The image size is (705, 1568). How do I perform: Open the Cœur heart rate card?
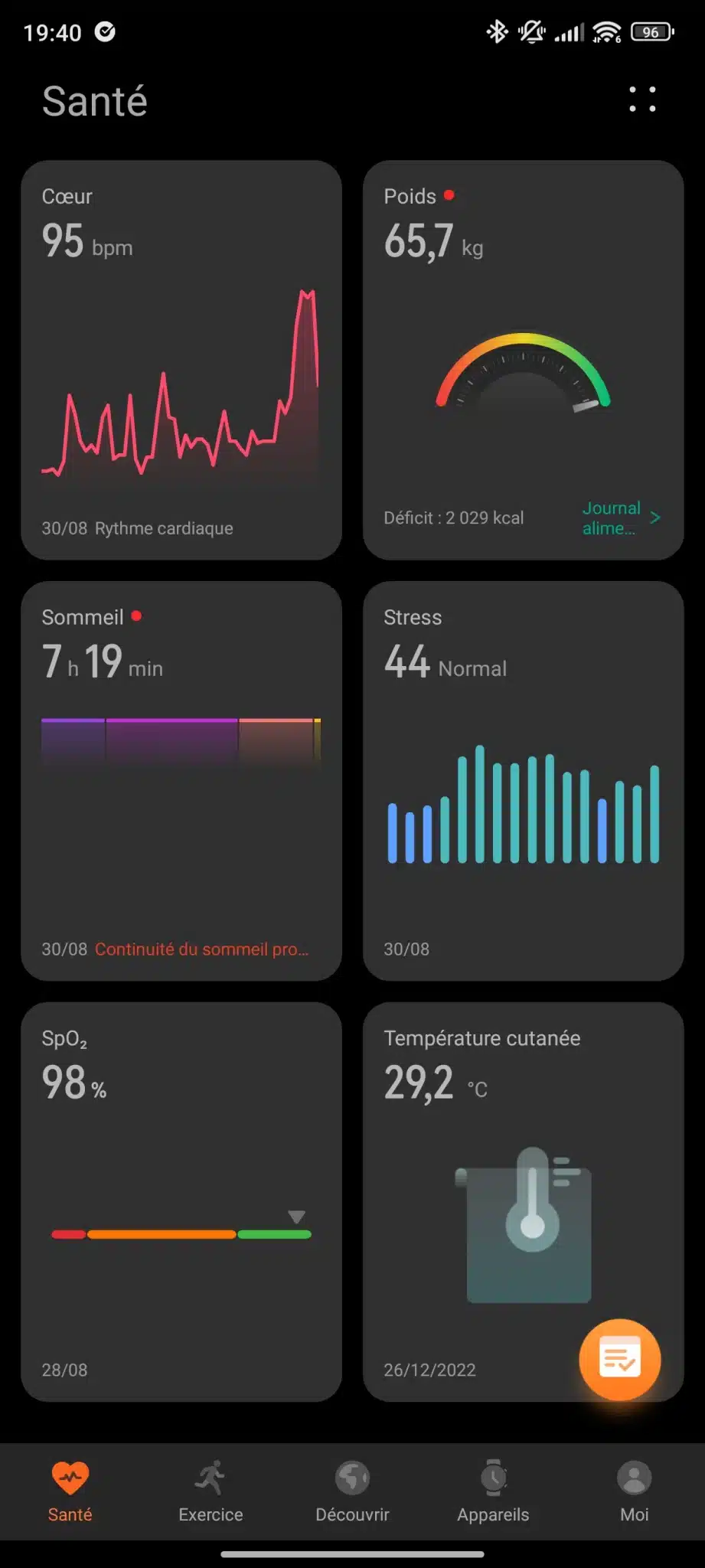coord(181,360)
